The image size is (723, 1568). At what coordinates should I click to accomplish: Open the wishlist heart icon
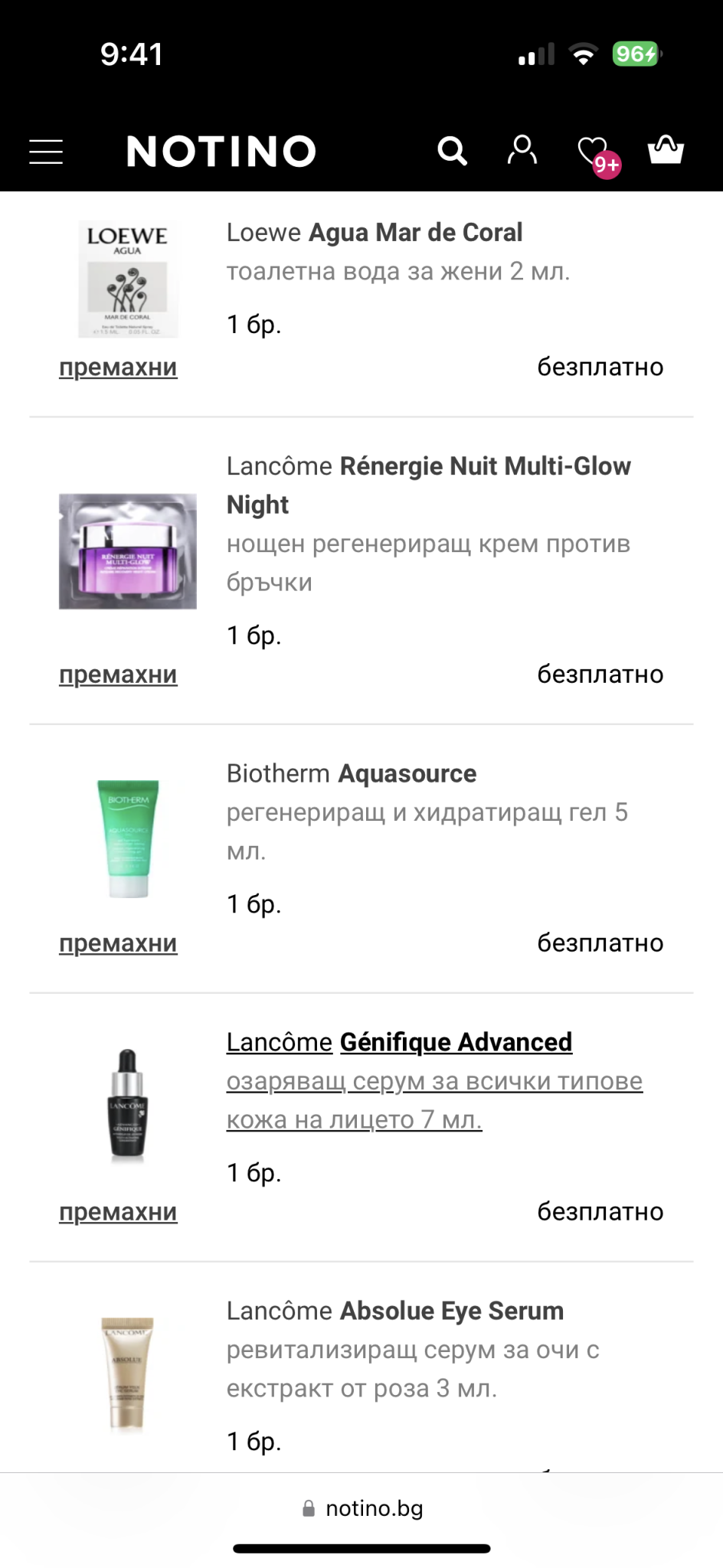click(x=594, y=152)
